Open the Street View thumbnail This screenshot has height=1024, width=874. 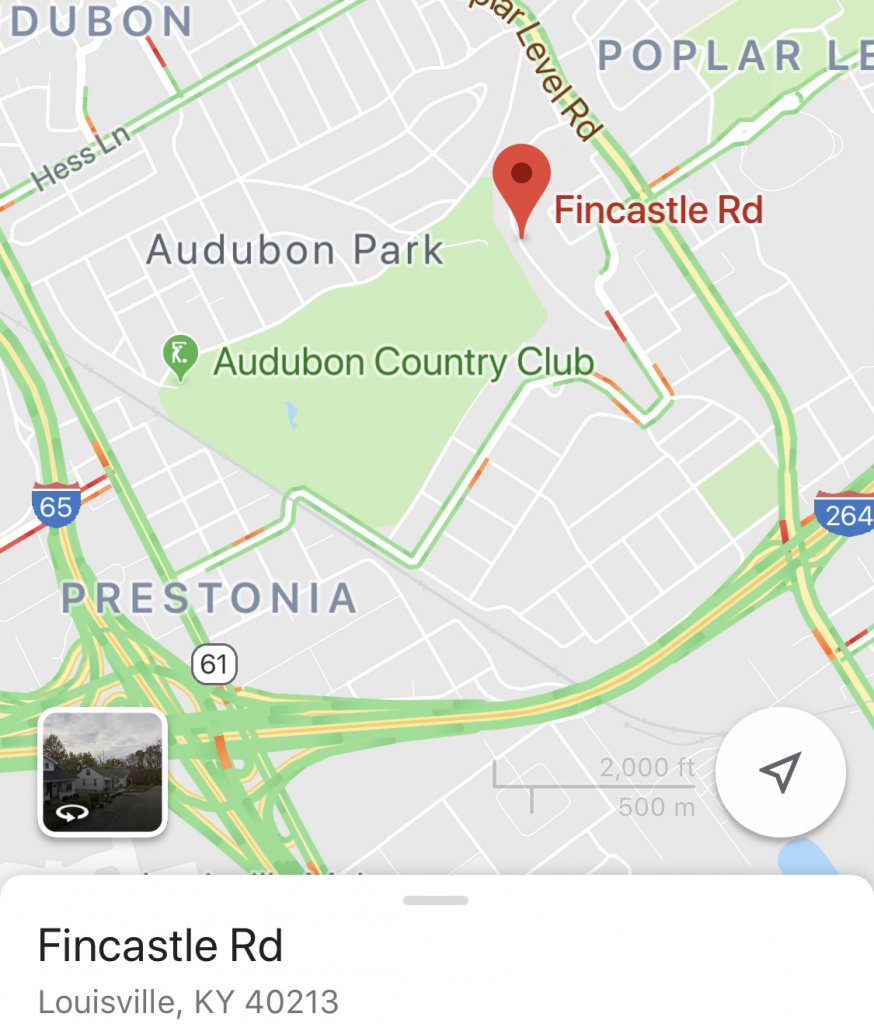pos(102,771)
